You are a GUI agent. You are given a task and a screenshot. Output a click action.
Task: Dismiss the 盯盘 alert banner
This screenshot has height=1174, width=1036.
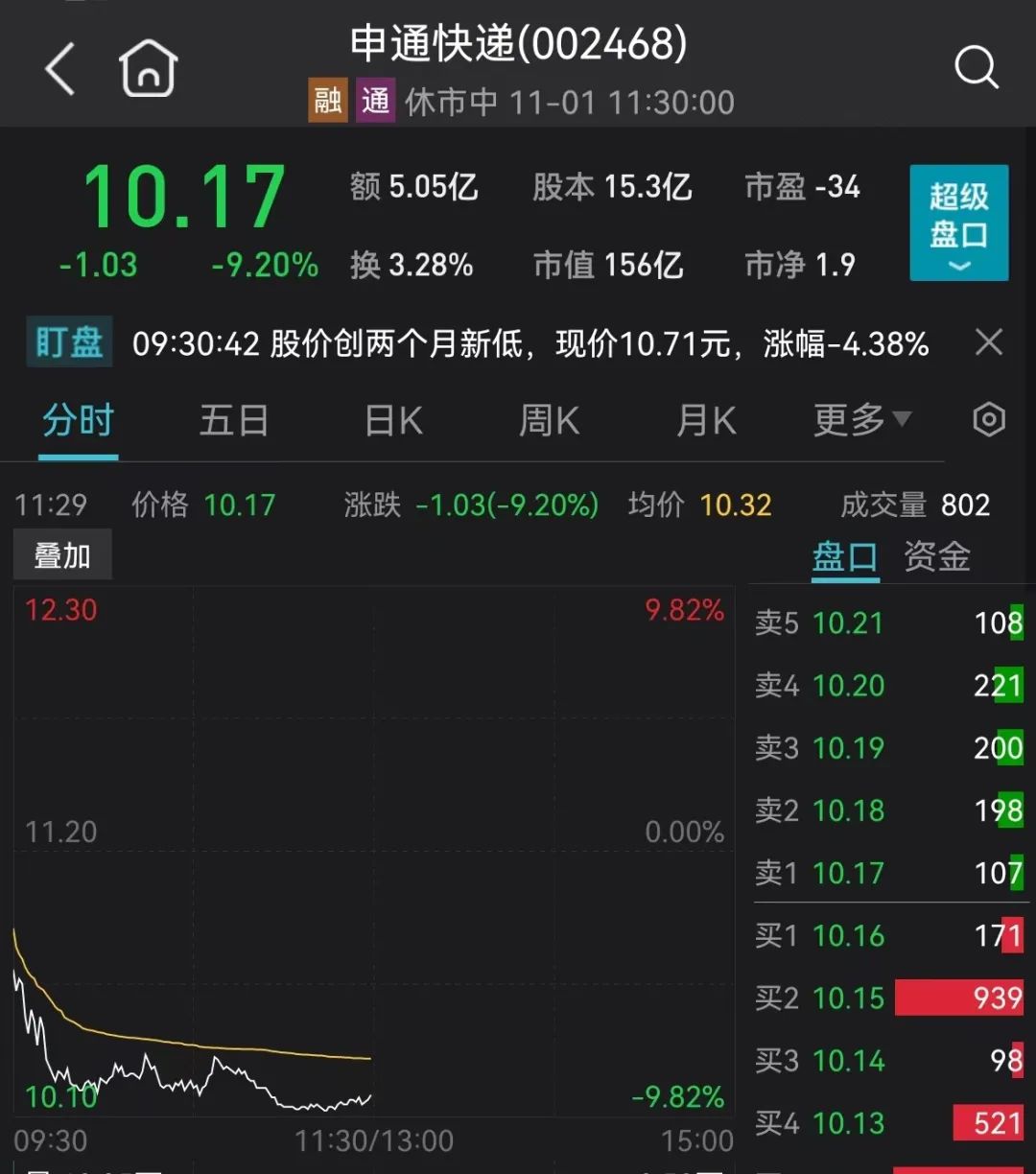coord(989,342)
